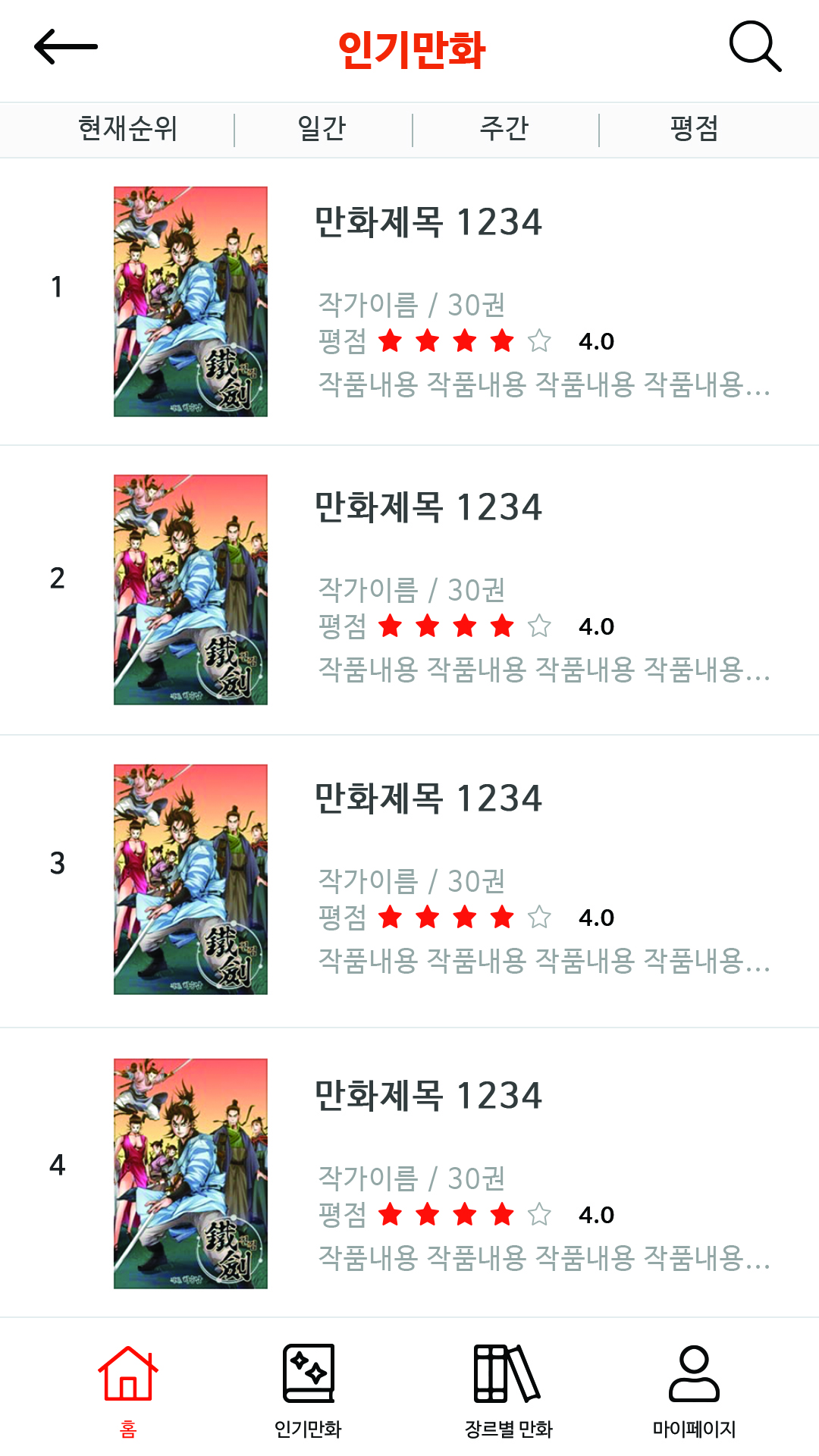Switch to the 주간 tab
The height and width of the screenshot is (1456, 819).
[504, 128]
